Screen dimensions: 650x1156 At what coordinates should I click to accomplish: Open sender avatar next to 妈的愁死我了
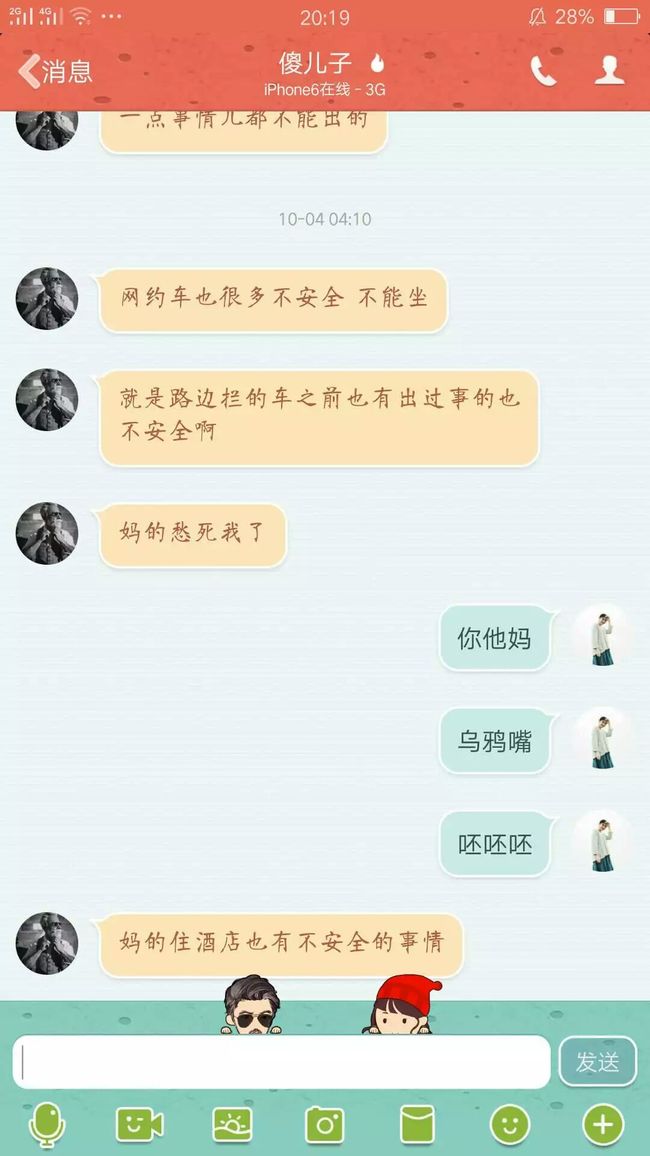(x=46, y=533)
